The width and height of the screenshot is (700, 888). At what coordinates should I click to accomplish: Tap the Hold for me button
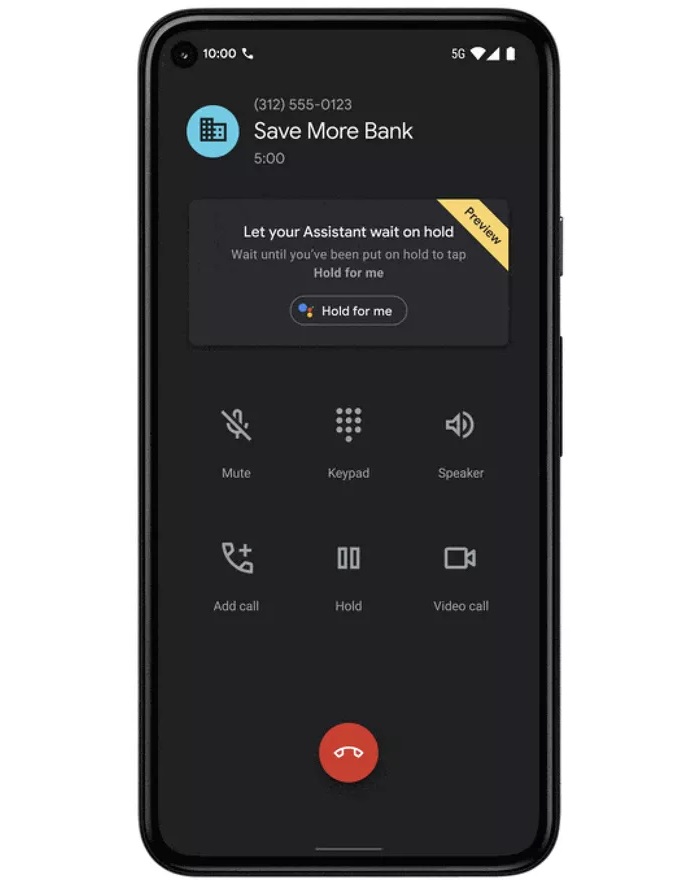[x=348, y=311]
